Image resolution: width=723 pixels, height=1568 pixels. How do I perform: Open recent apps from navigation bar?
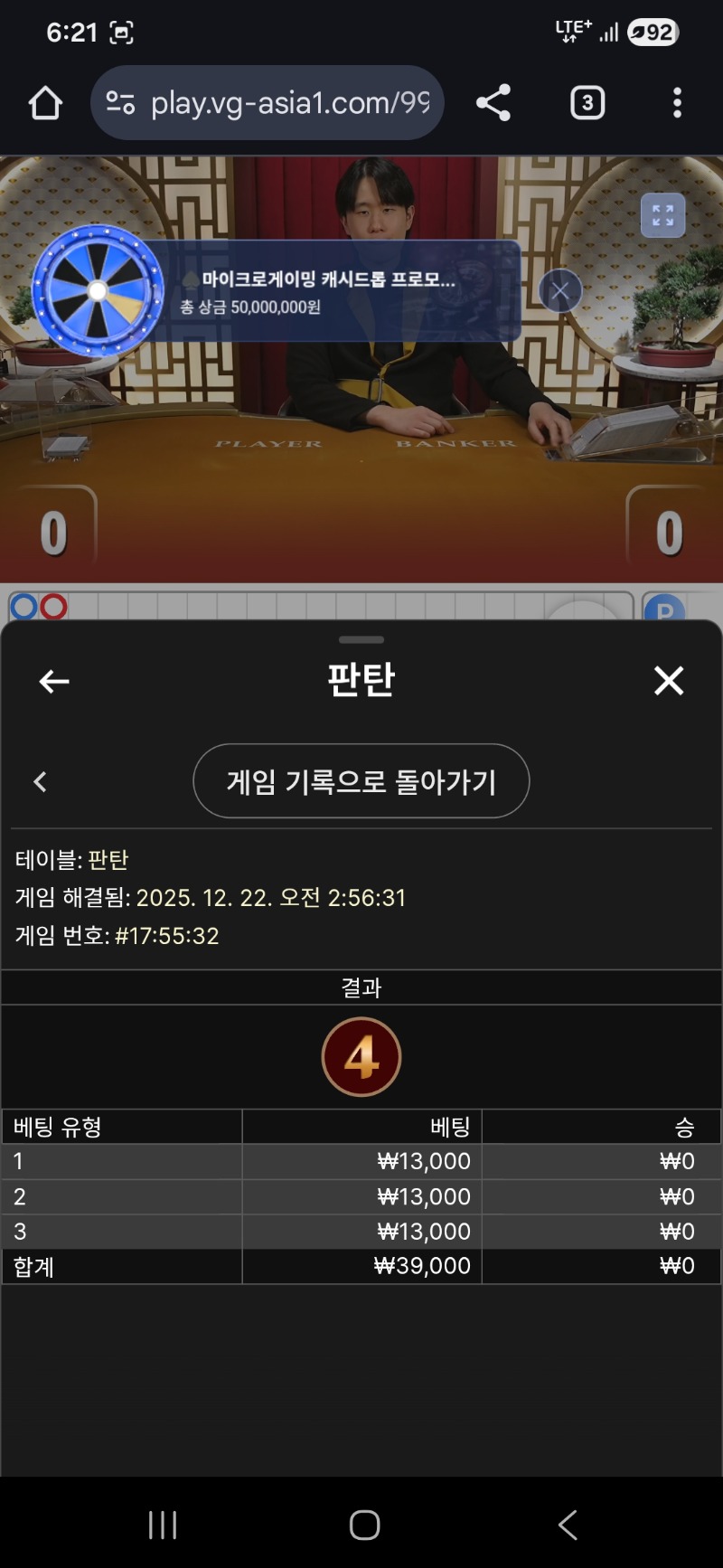[163, 1525]
